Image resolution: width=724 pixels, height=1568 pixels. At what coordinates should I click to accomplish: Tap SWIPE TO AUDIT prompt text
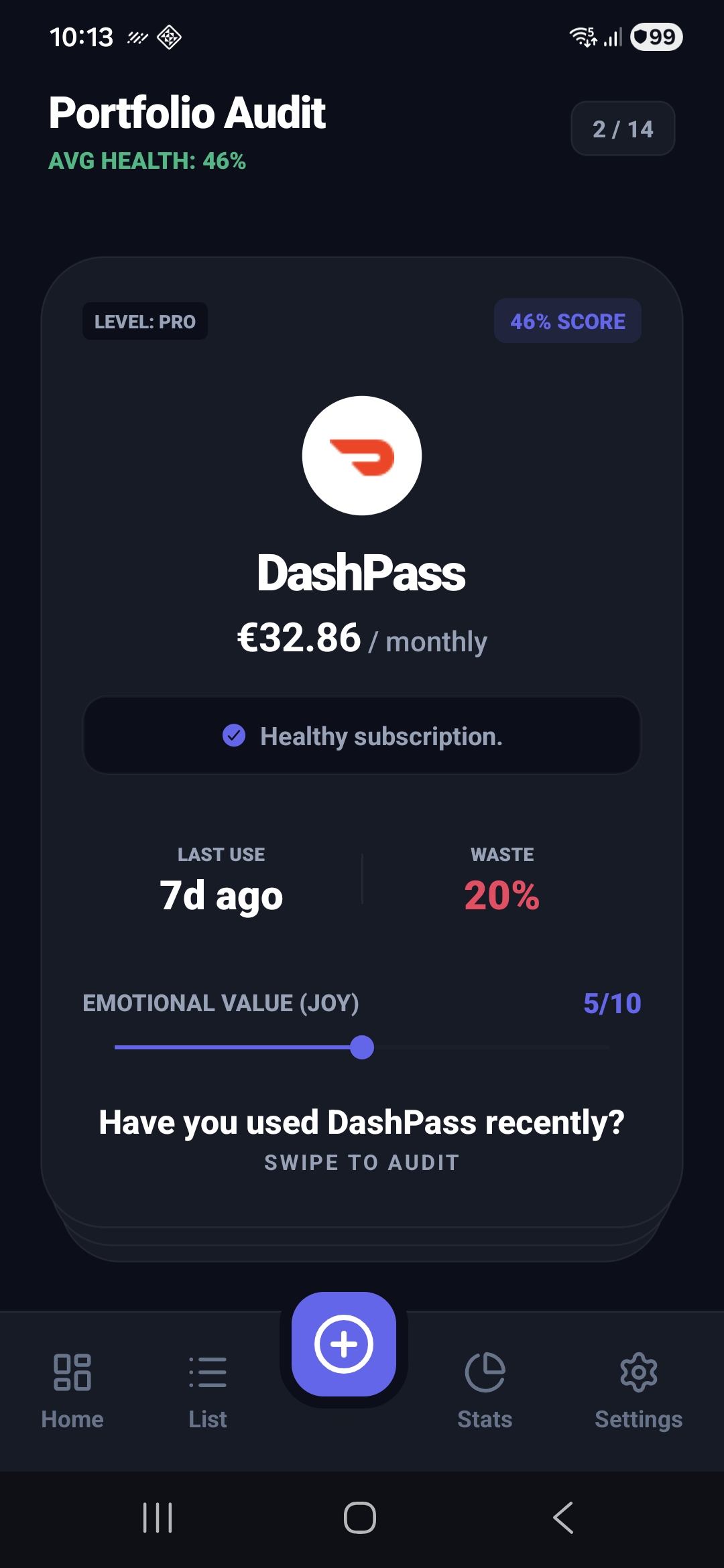coord(361,1163)
